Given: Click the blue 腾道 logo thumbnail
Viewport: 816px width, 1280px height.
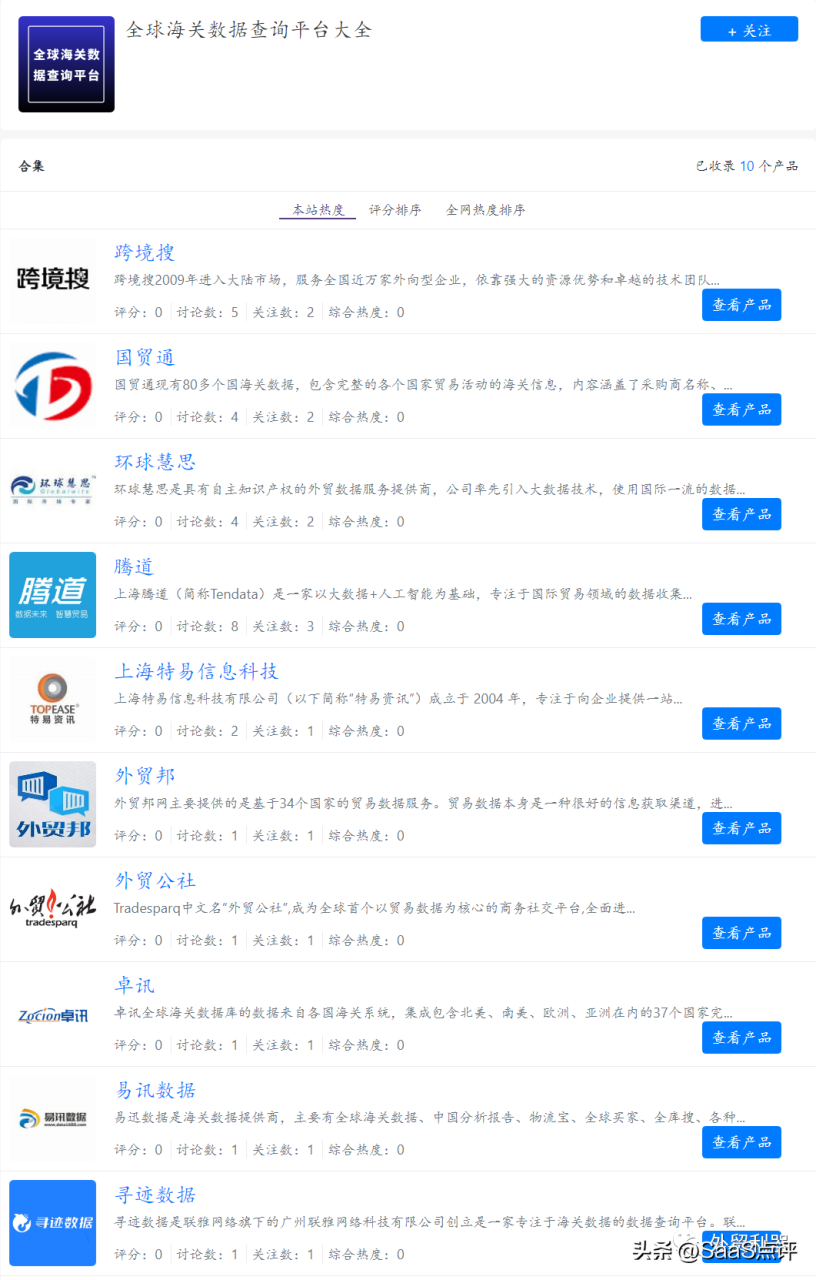Looking at the screenshot, I should (x=52, y=594).
